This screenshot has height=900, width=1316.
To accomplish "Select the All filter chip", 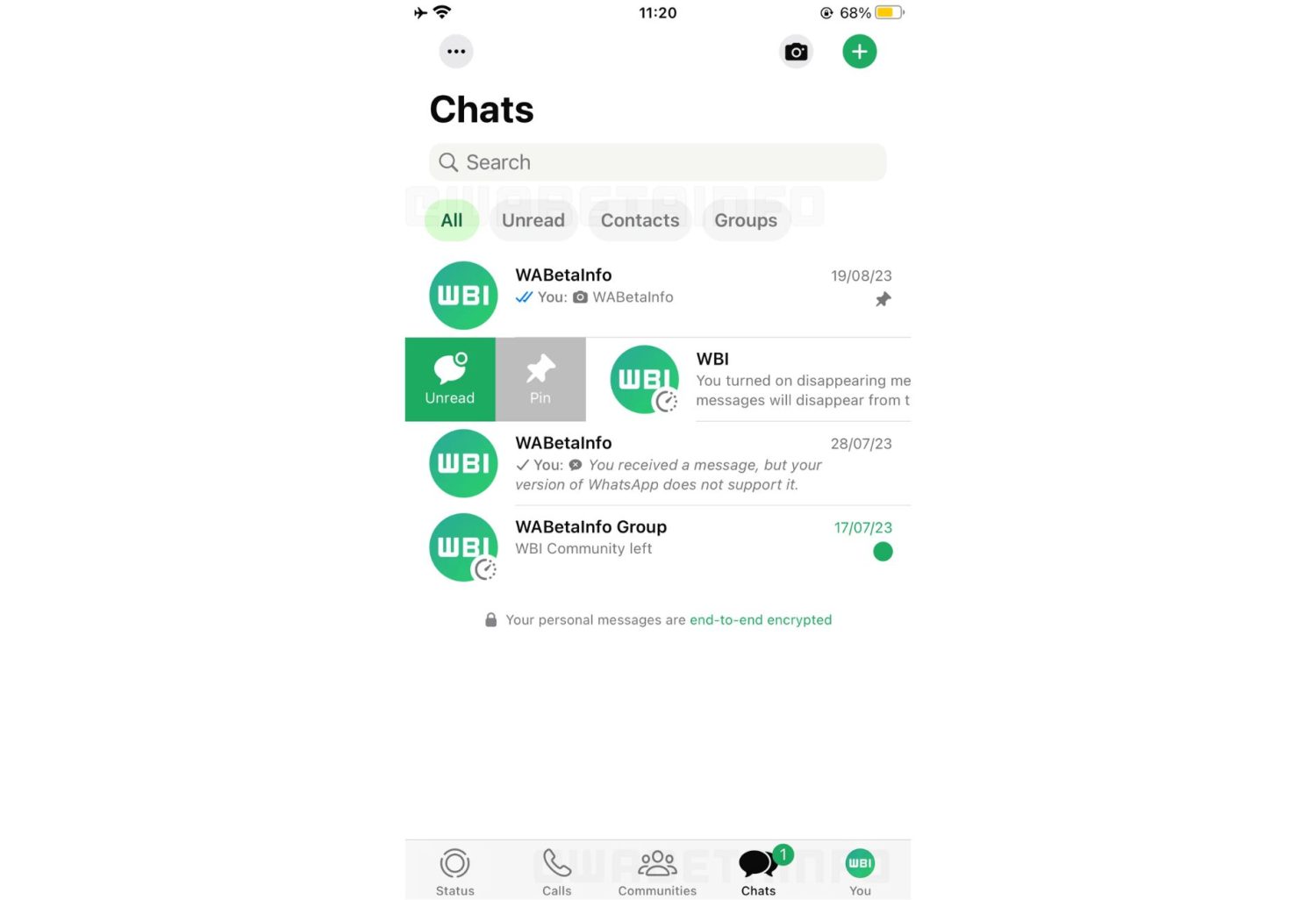I will tap(451, 220).
